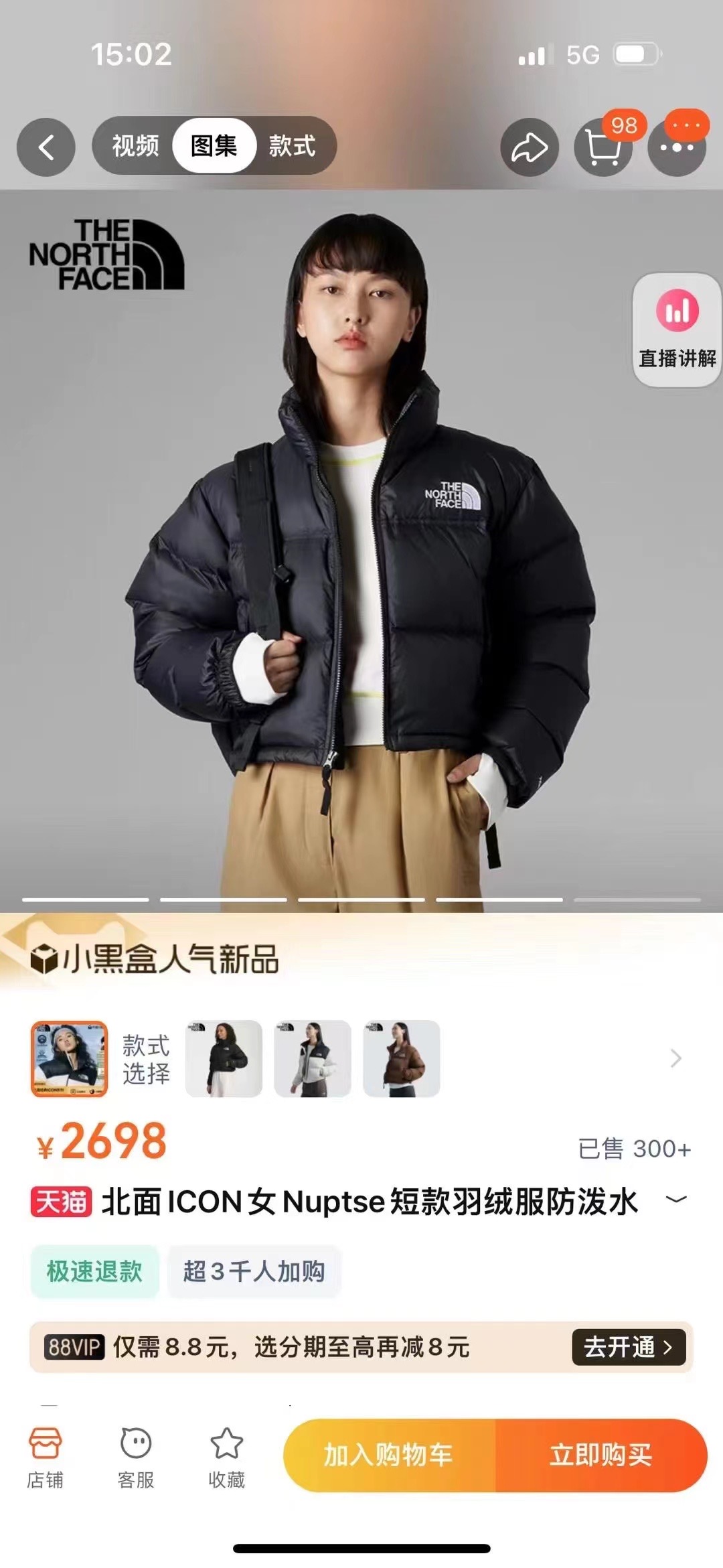Go back to the previous page
Image resolution: width=723 pixels, height=1568 pixels.
46,147
